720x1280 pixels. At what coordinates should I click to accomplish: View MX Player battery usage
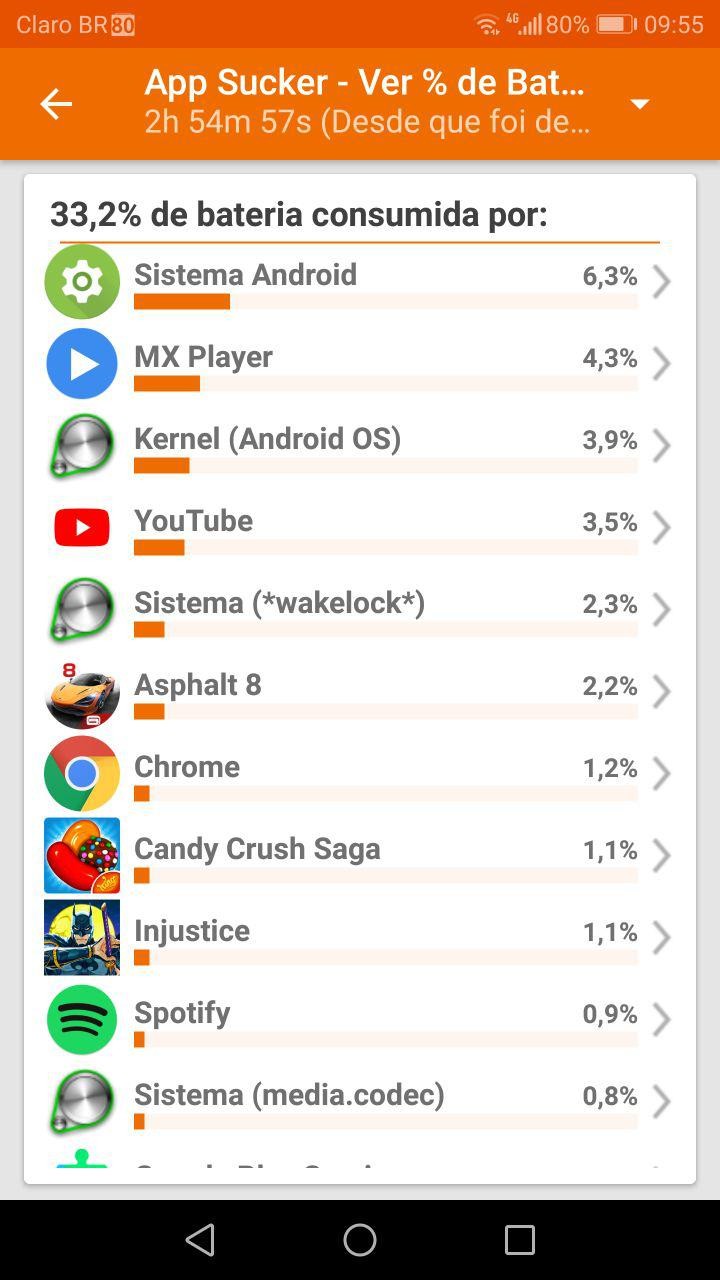coord(360,364)
